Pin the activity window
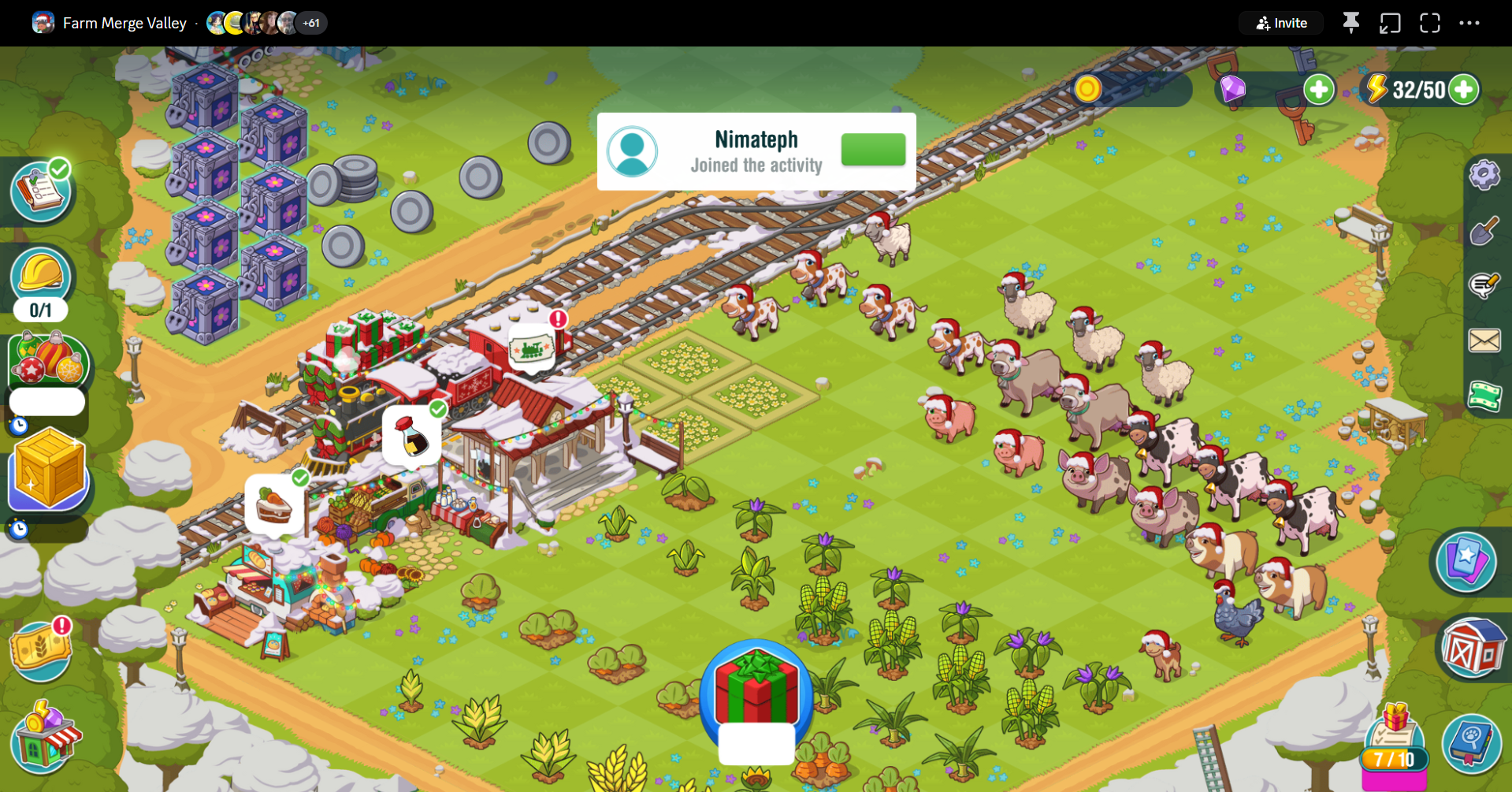The width and height of the screenshot is (1512, 792). [1350, 23]
